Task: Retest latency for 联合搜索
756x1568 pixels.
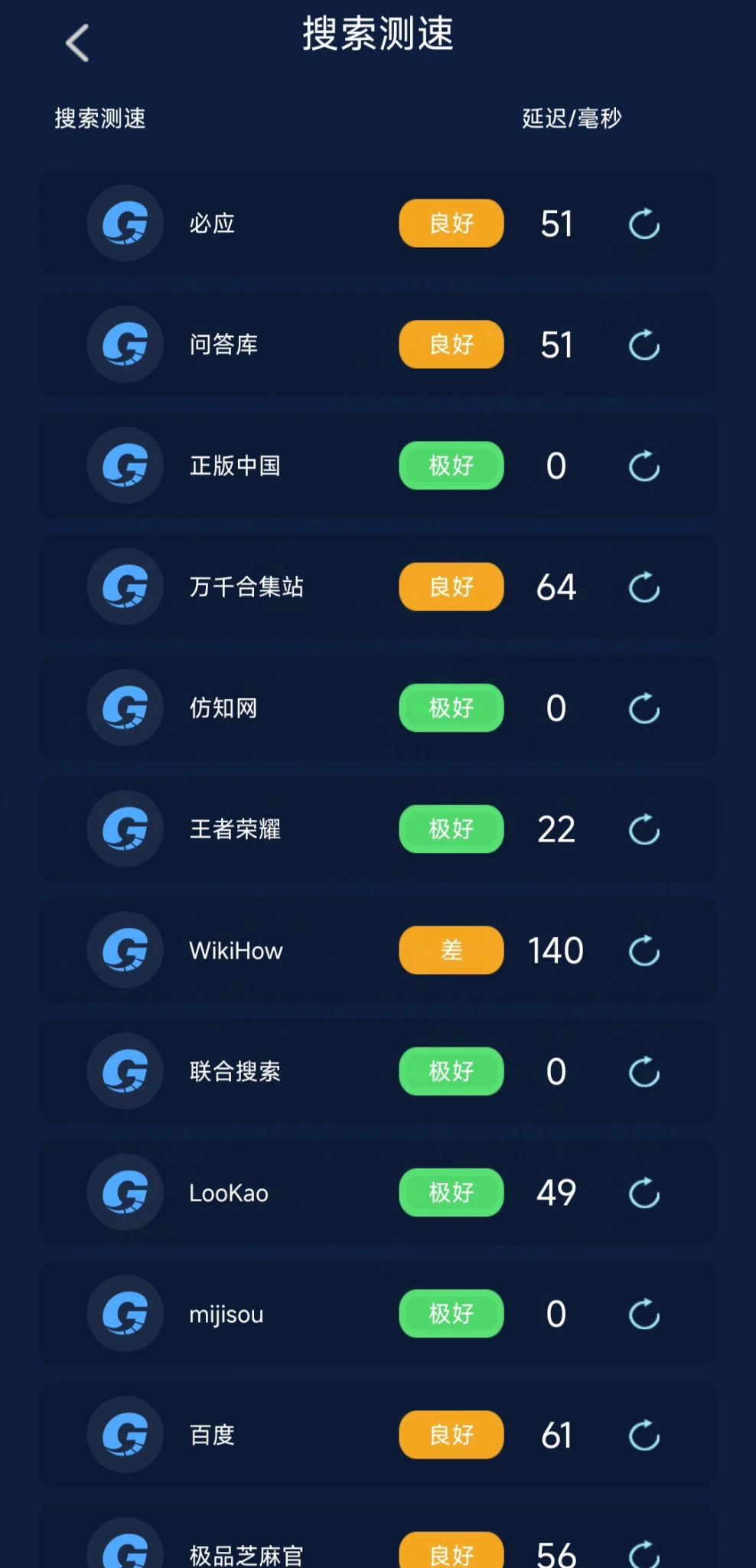Action: (644, 1072)
